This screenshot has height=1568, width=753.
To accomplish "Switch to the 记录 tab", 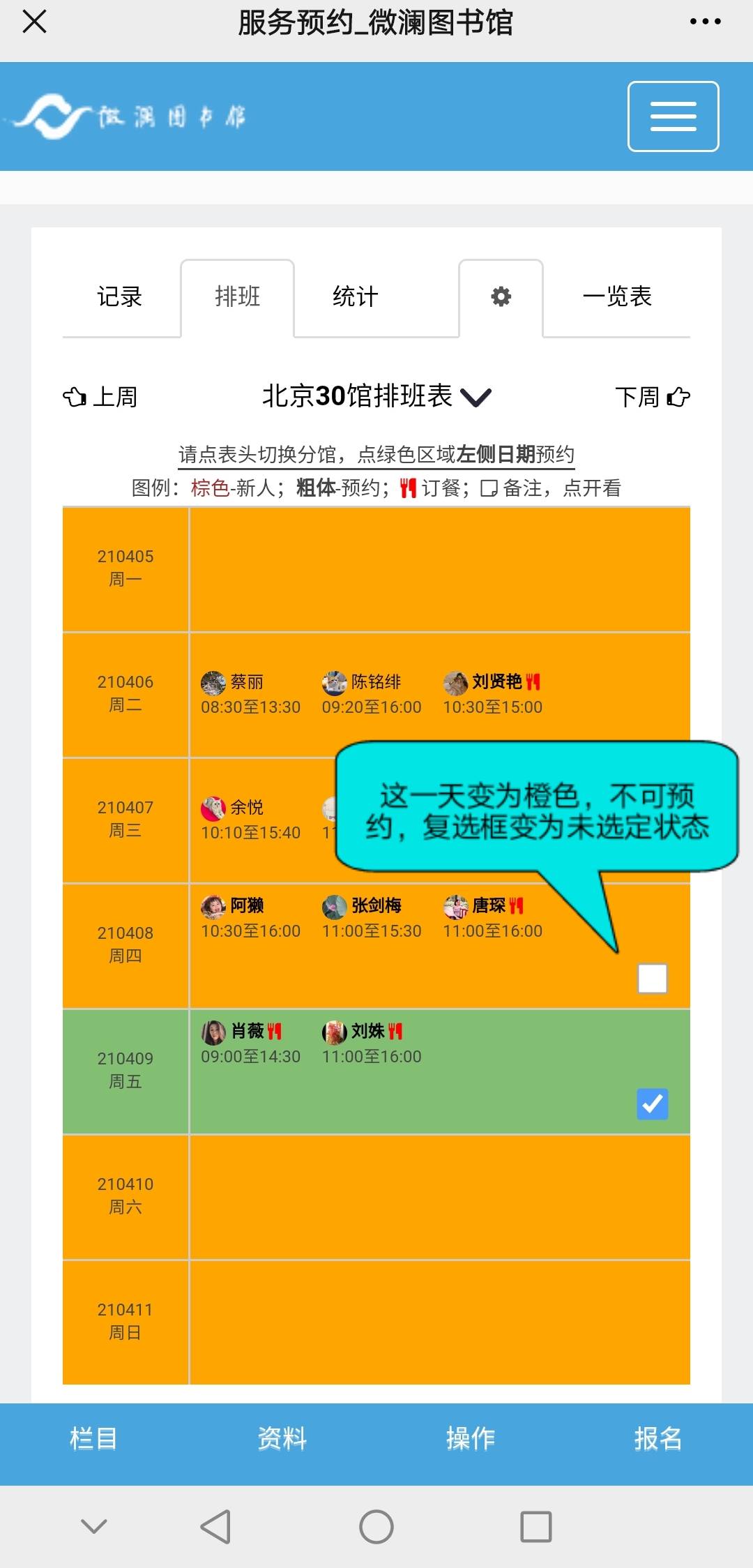I will 120,297.
